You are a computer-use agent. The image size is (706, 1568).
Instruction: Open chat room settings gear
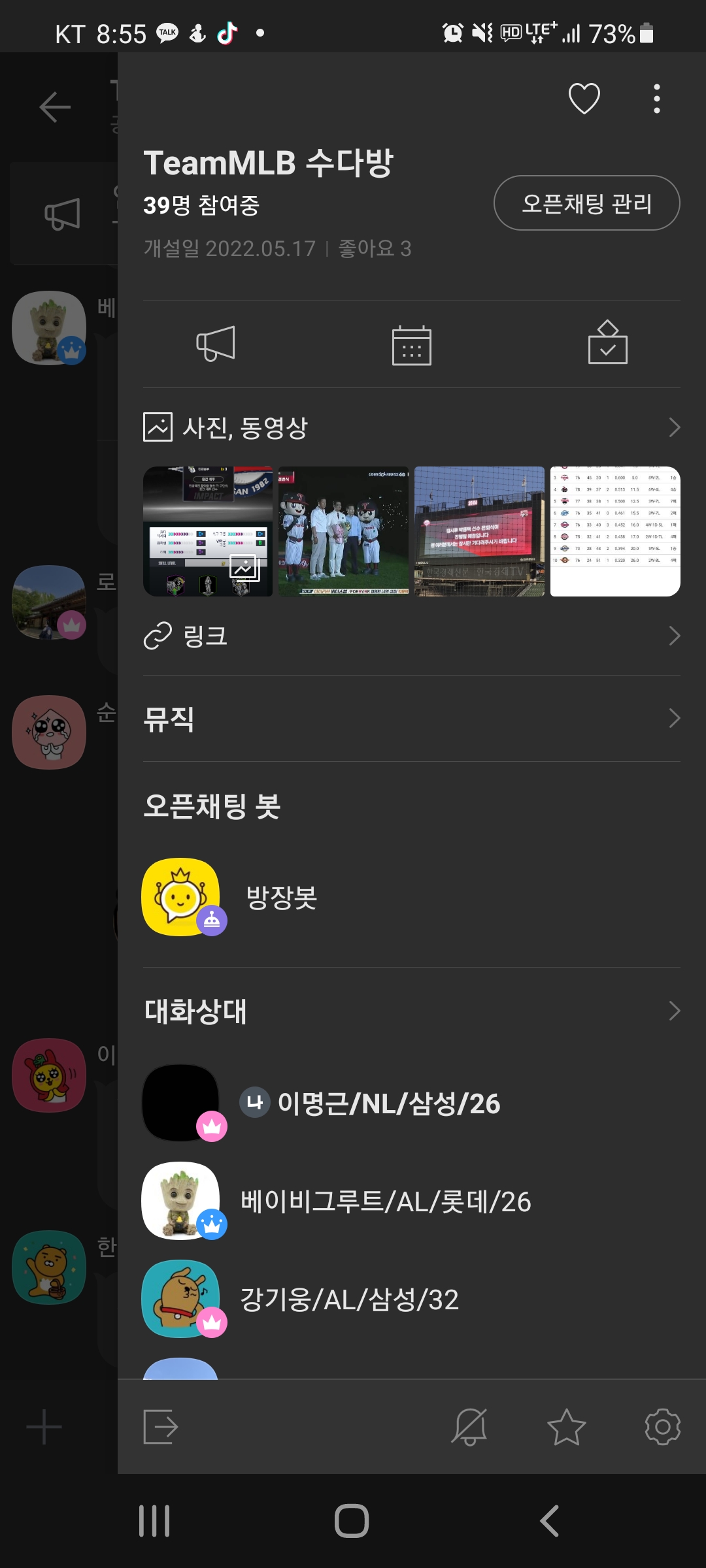click(x=662, y=1426)
